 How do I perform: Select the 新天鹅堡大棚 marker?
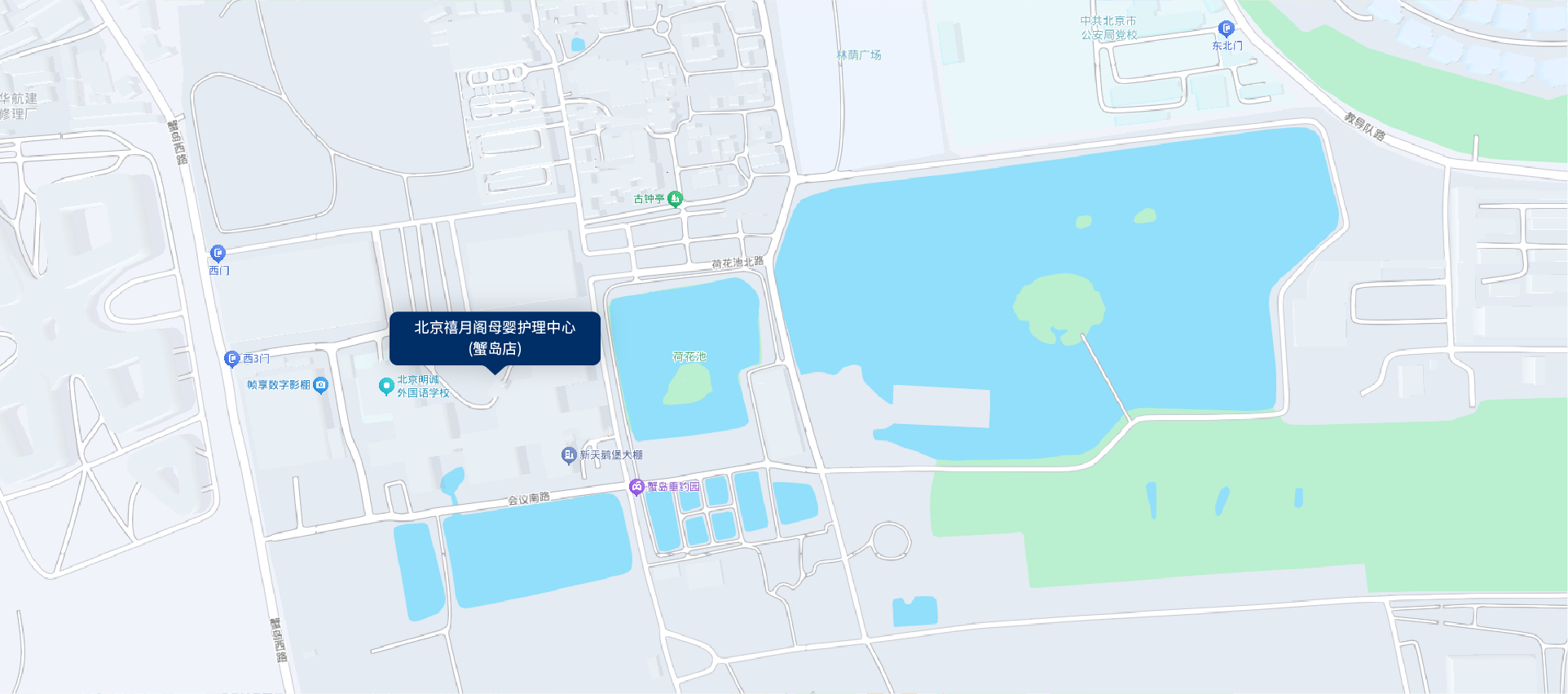tap(570, 455)
